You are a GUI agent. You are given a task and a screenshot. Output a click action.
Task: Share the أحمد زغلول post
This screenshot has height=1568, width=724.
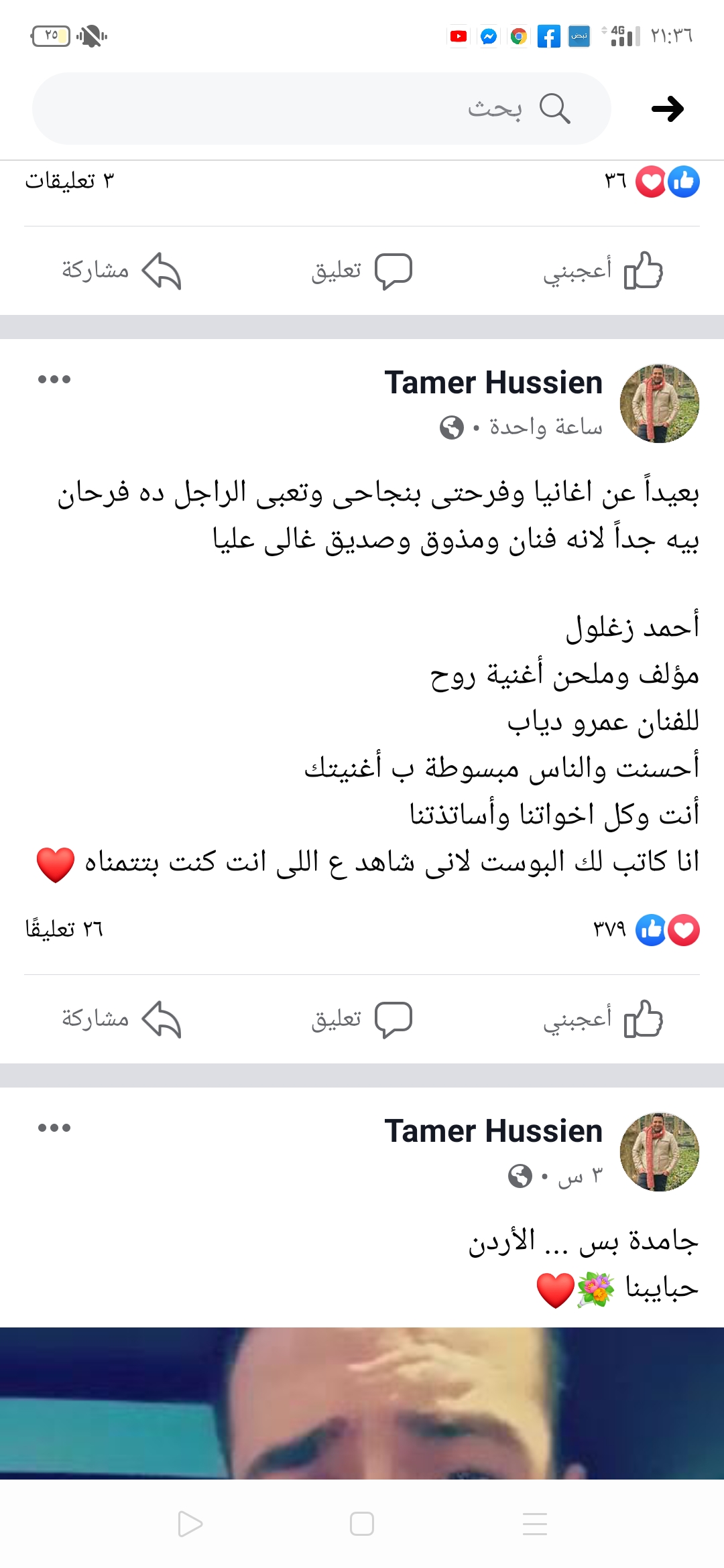(x=122, y=1019)
